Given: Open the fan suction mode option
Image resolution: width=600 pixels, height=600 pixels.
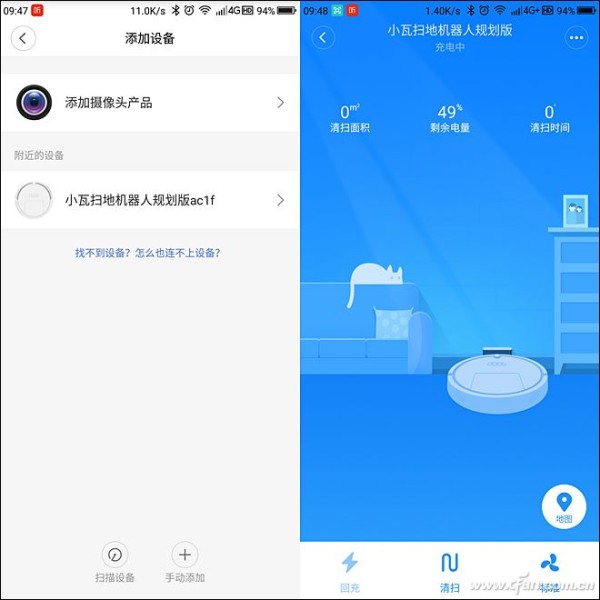Looking at the screenshot, I should pyautogui.click(x=549, y=570).
